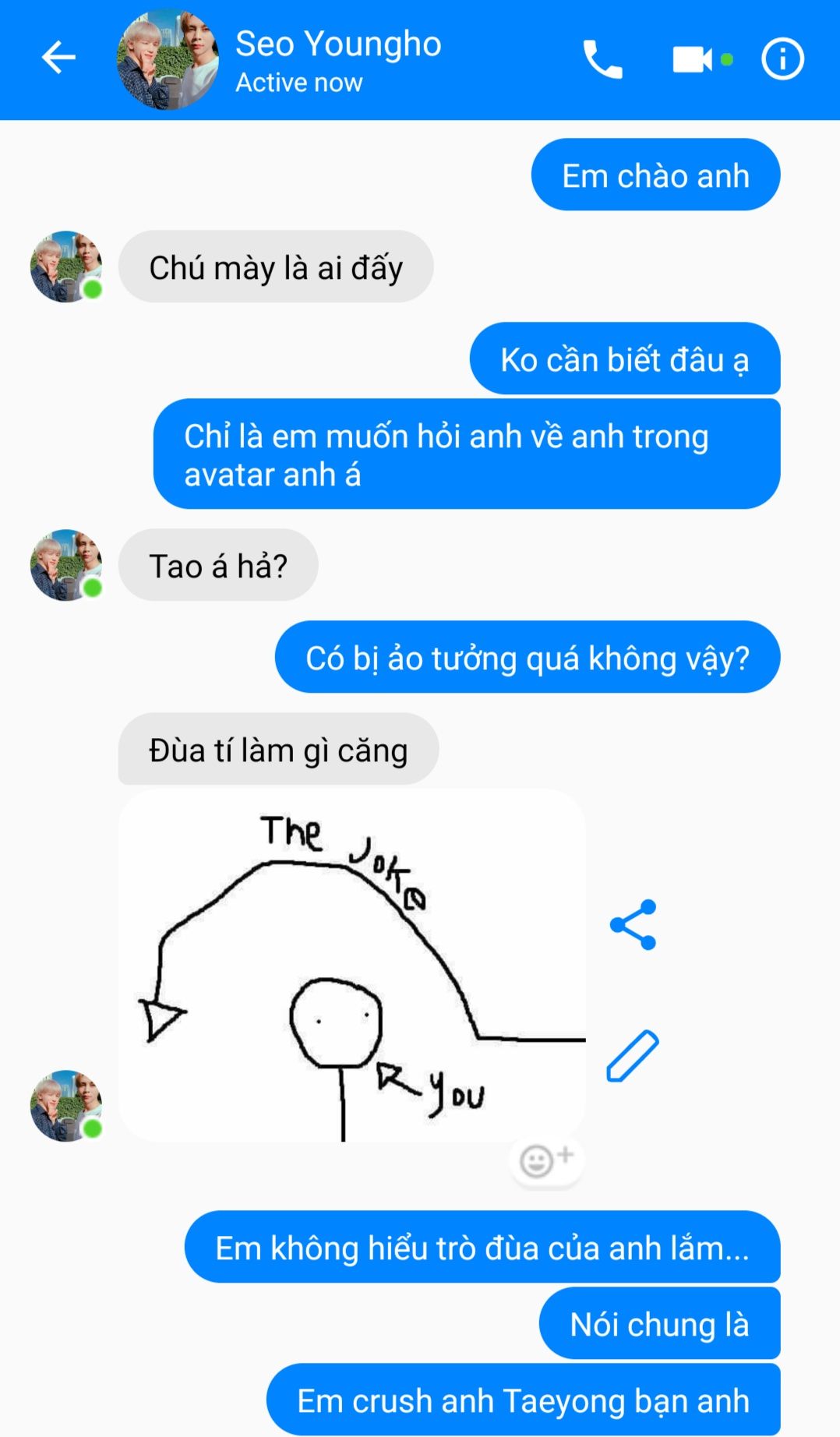
Task: Open conversation info details
Action: tap(782, 59)
